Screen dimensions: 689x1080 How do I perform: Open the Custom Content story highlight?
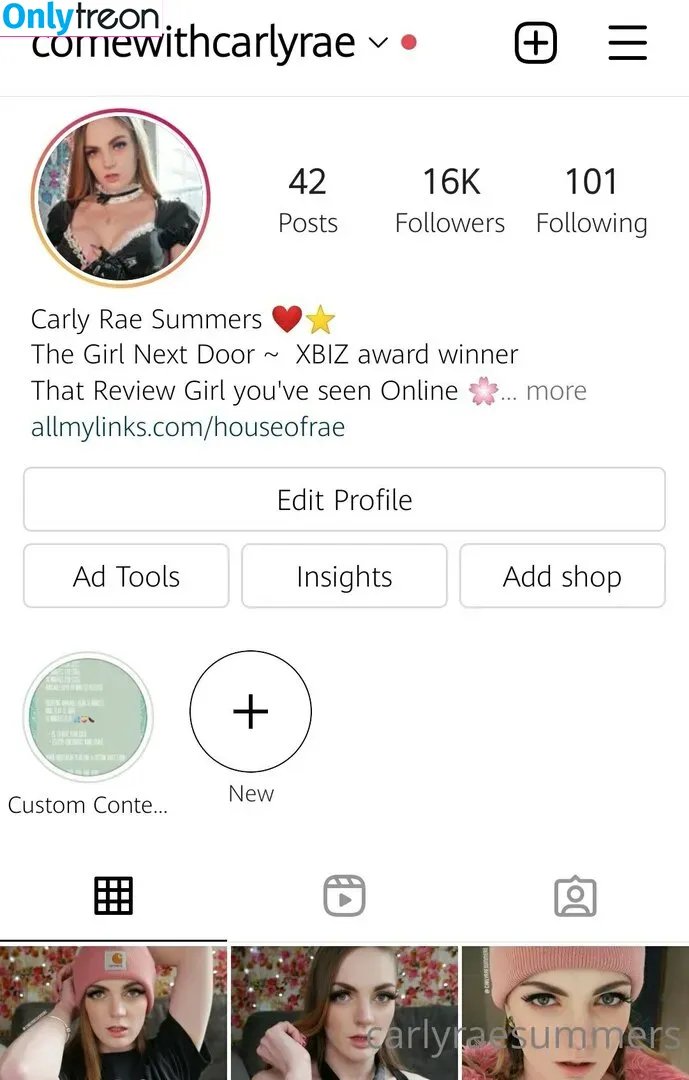coord(88,716)
